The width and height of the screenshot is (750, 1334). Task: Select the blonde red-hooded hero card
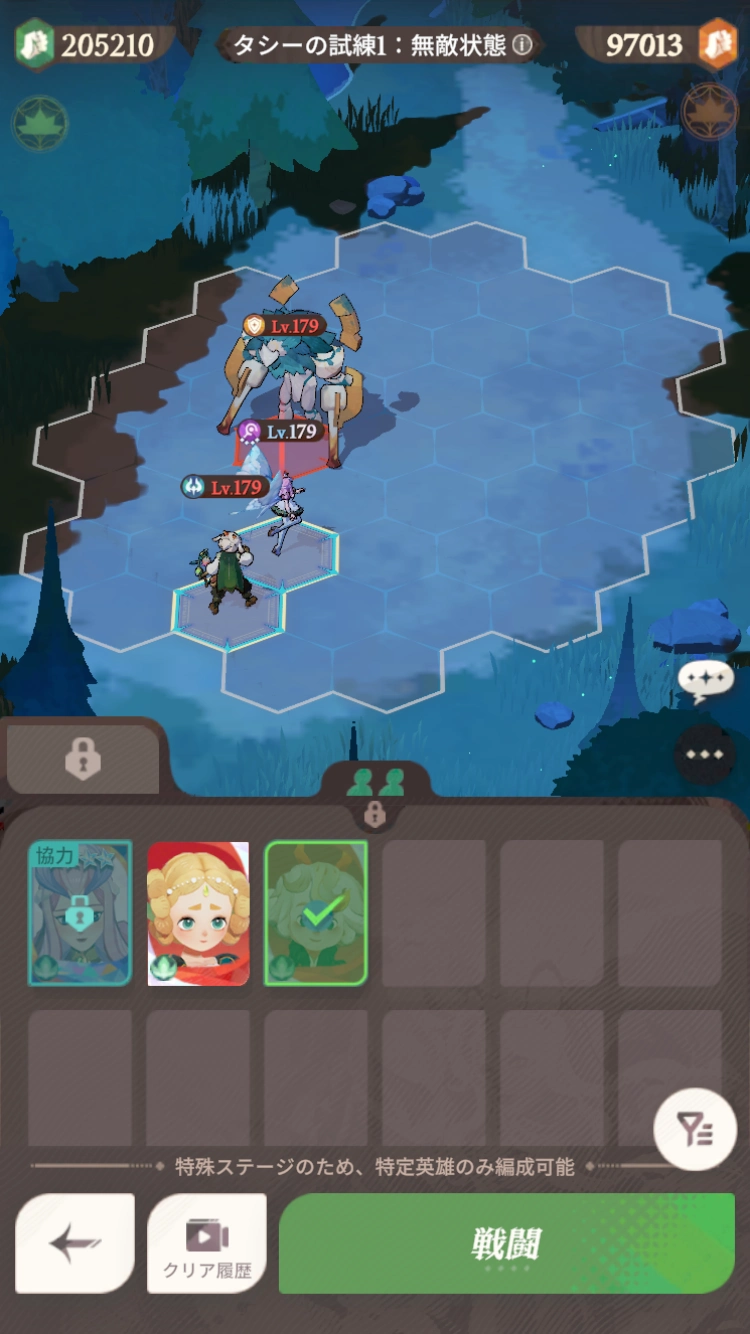tap(198, 913)
